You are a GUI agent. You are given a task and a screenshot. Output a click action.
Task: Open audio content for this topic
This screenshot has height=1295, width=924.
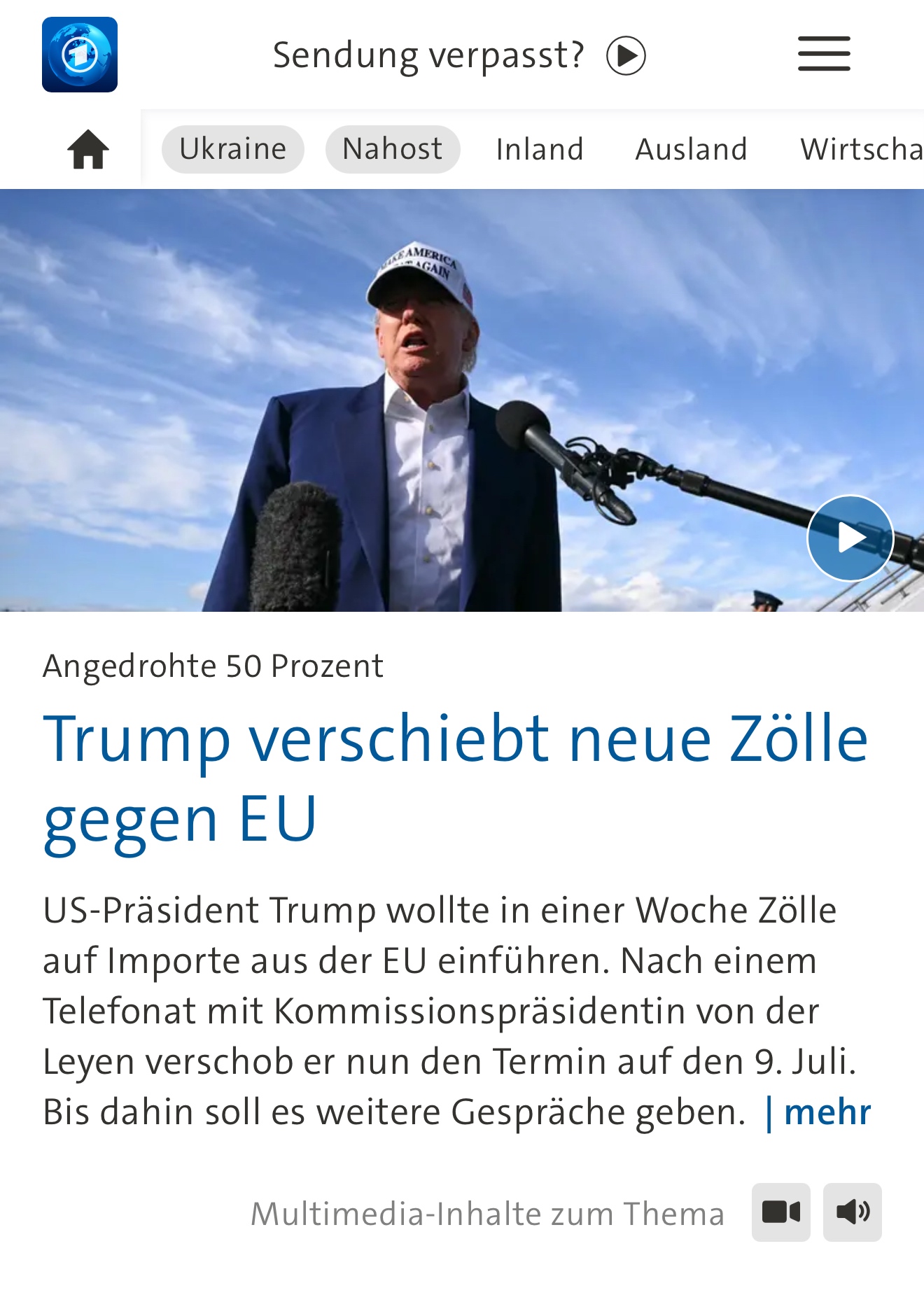point(852,1212)
